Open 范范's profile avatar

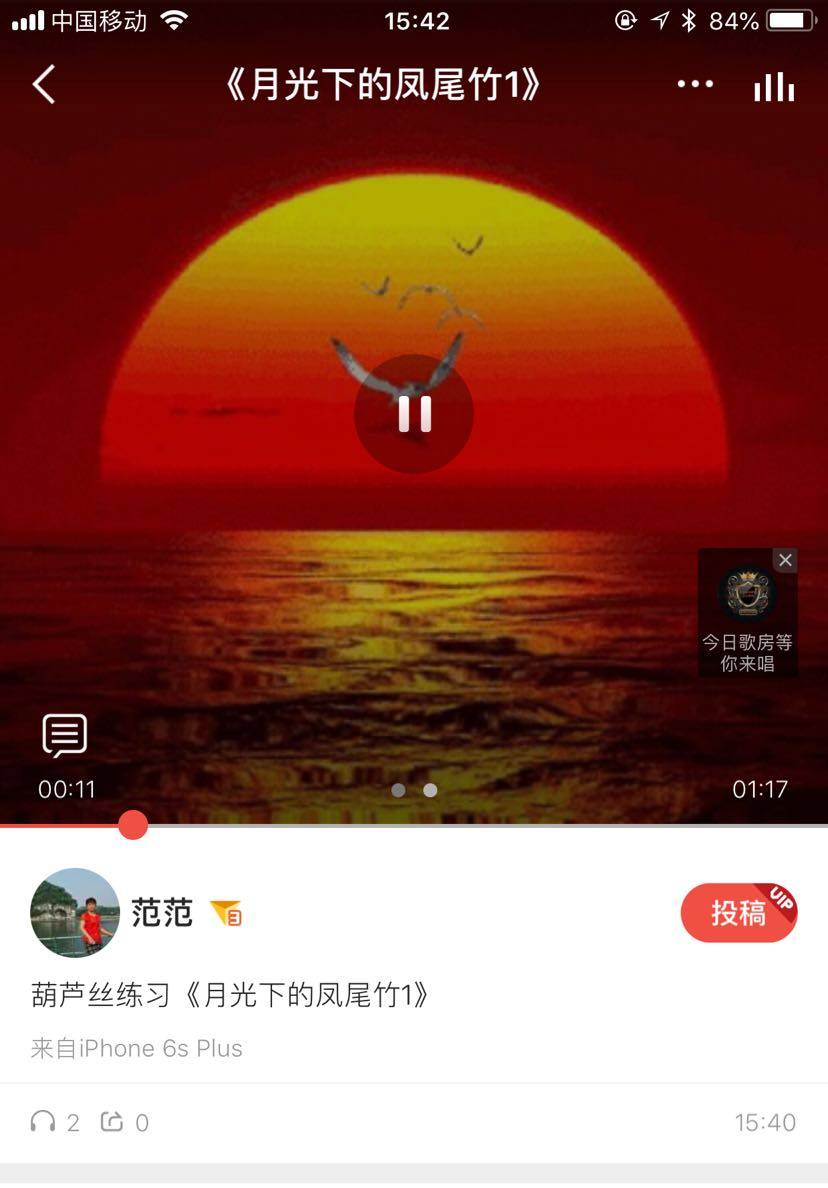pyautogui.click(x=75, y=912)
